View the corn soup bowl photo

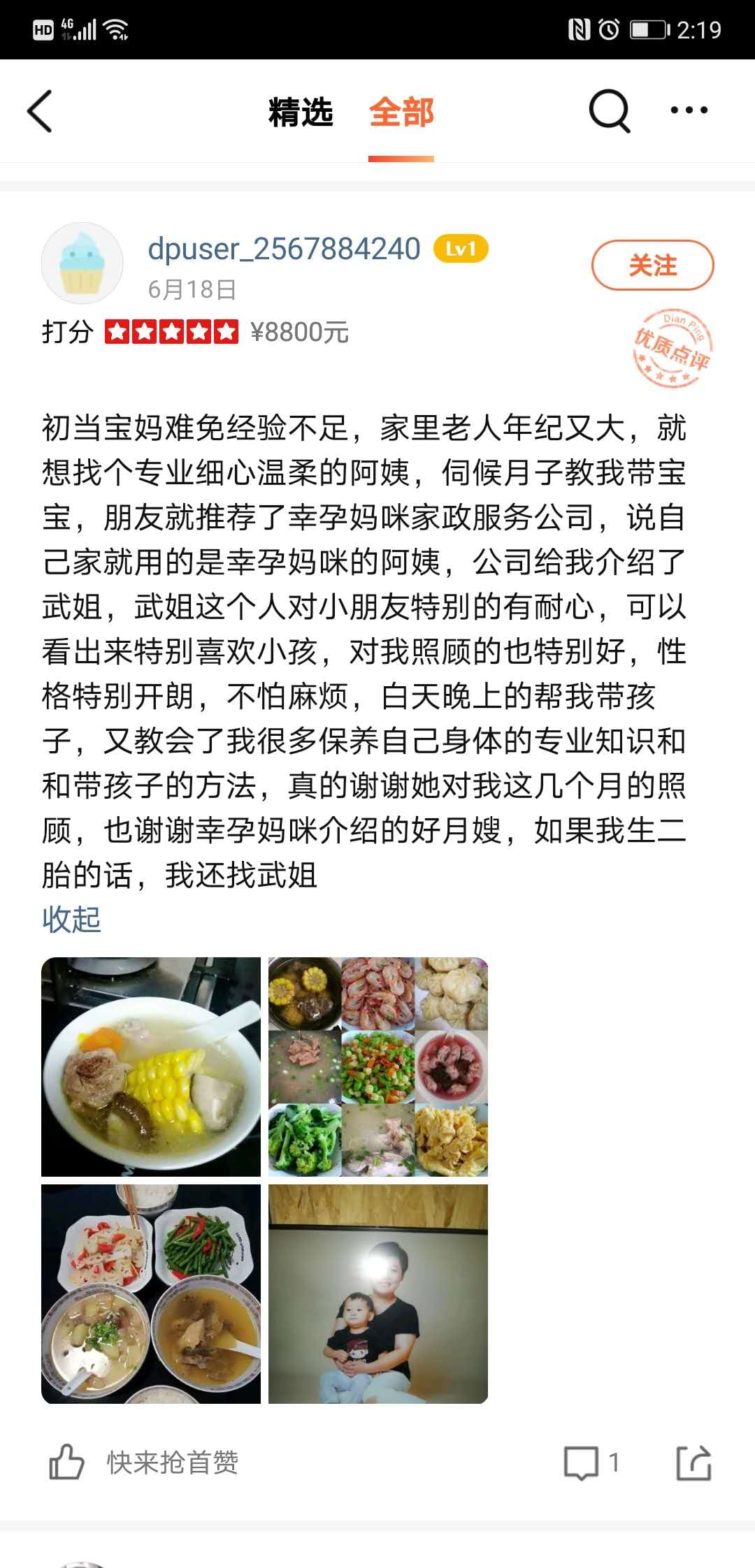click(x=151, y=1066)
